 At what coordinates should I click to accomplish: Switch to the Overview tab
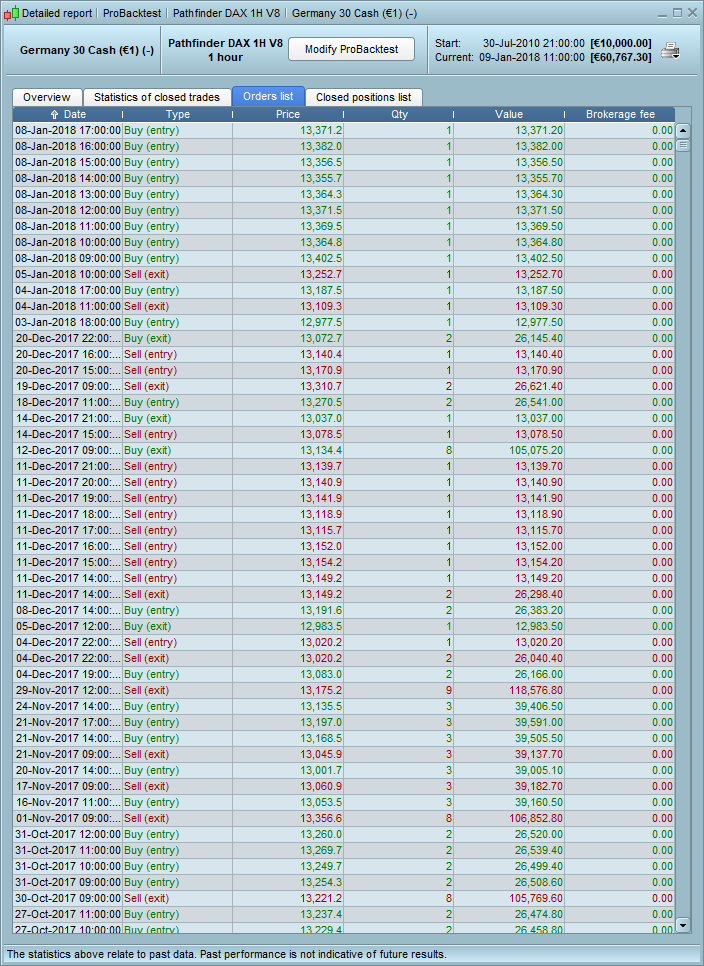(46, 97)
